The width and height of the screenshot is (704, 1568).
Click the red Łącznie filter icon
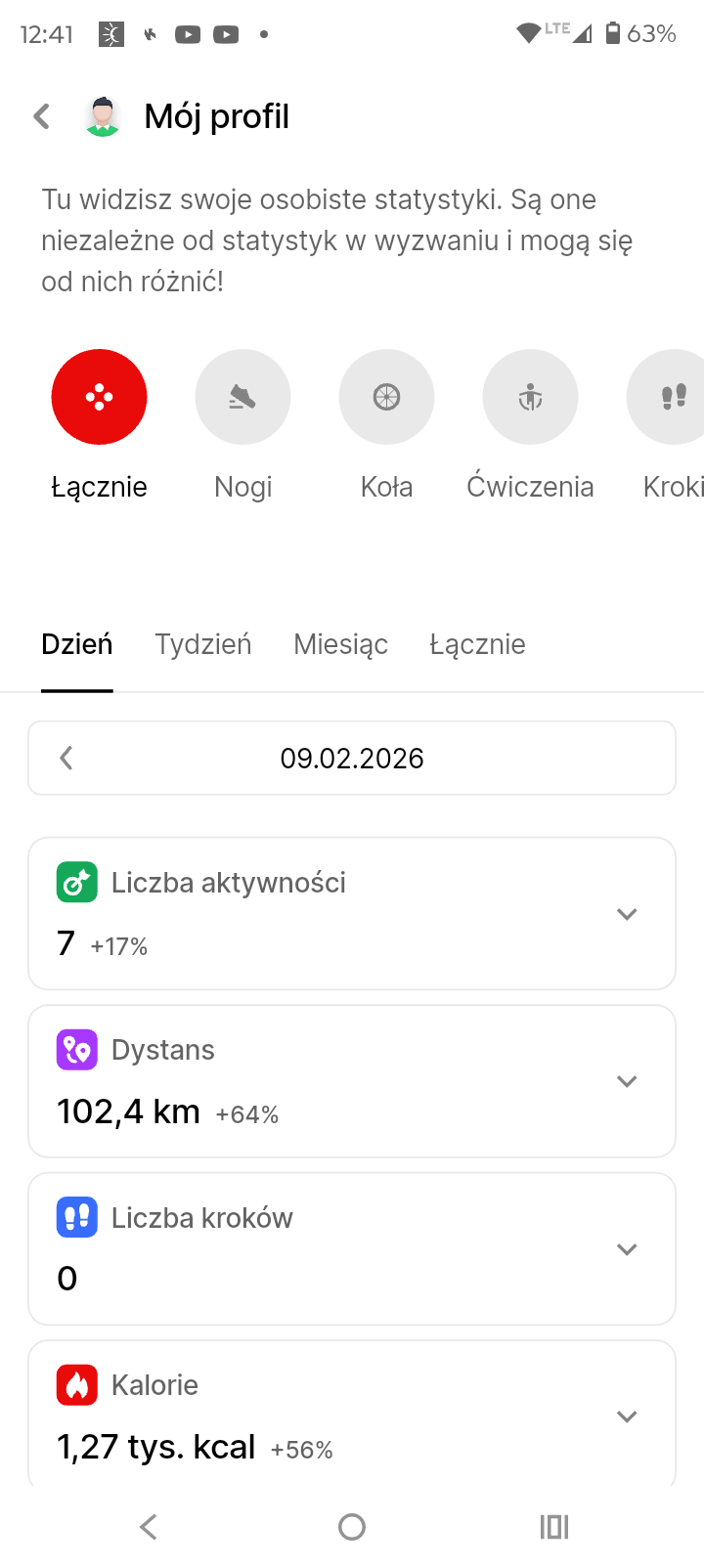click(99, 397)
